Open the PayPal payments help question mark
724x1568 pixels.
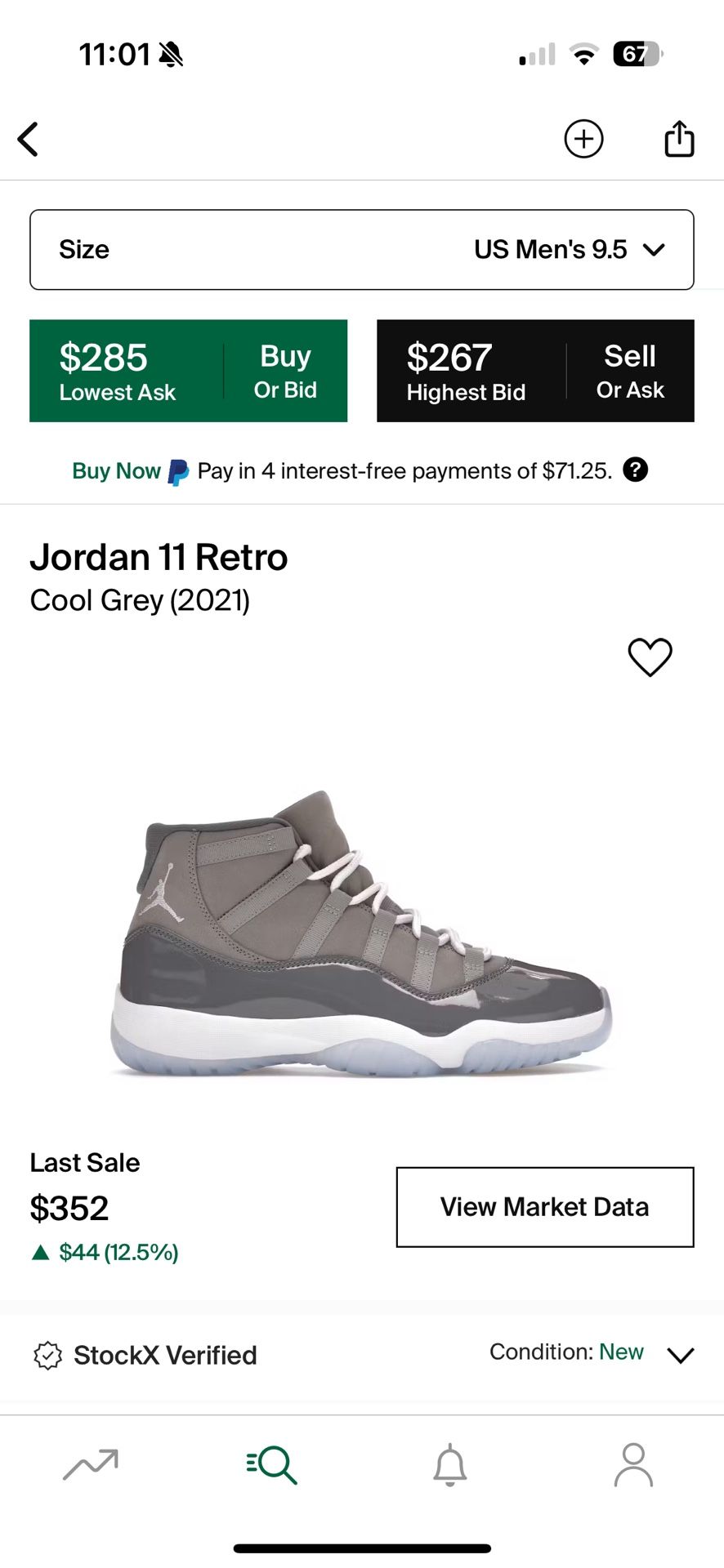[637, 470]
